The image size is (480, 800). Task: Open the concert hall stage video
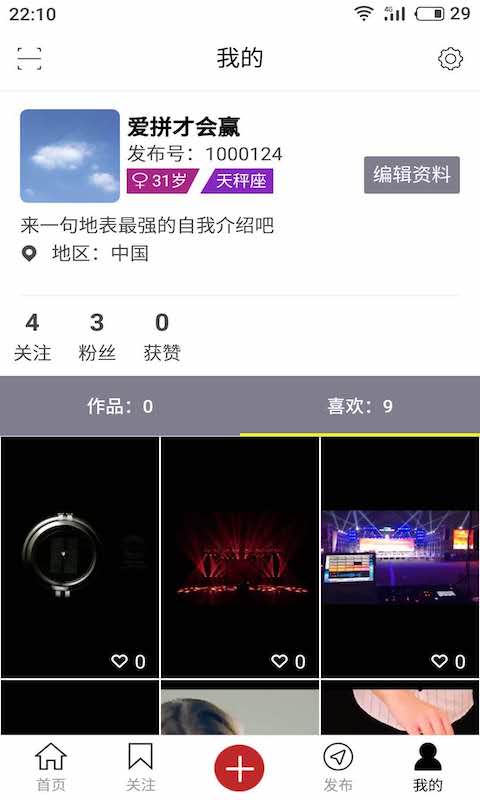click(x=400, y=557)
